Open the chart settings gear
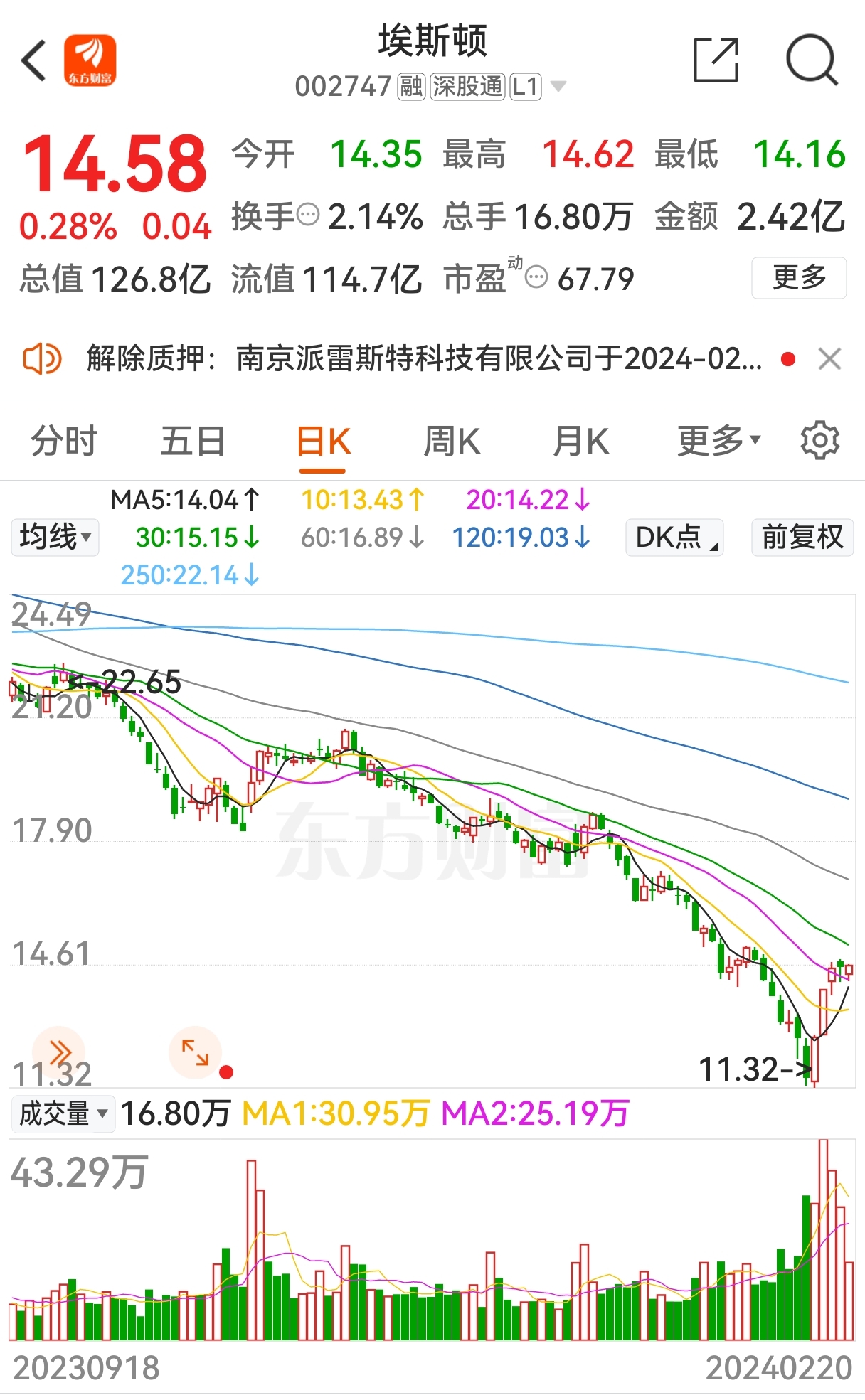Image resolution: width=865 pixels, height=1400 pixels. (x=819, y=439)
